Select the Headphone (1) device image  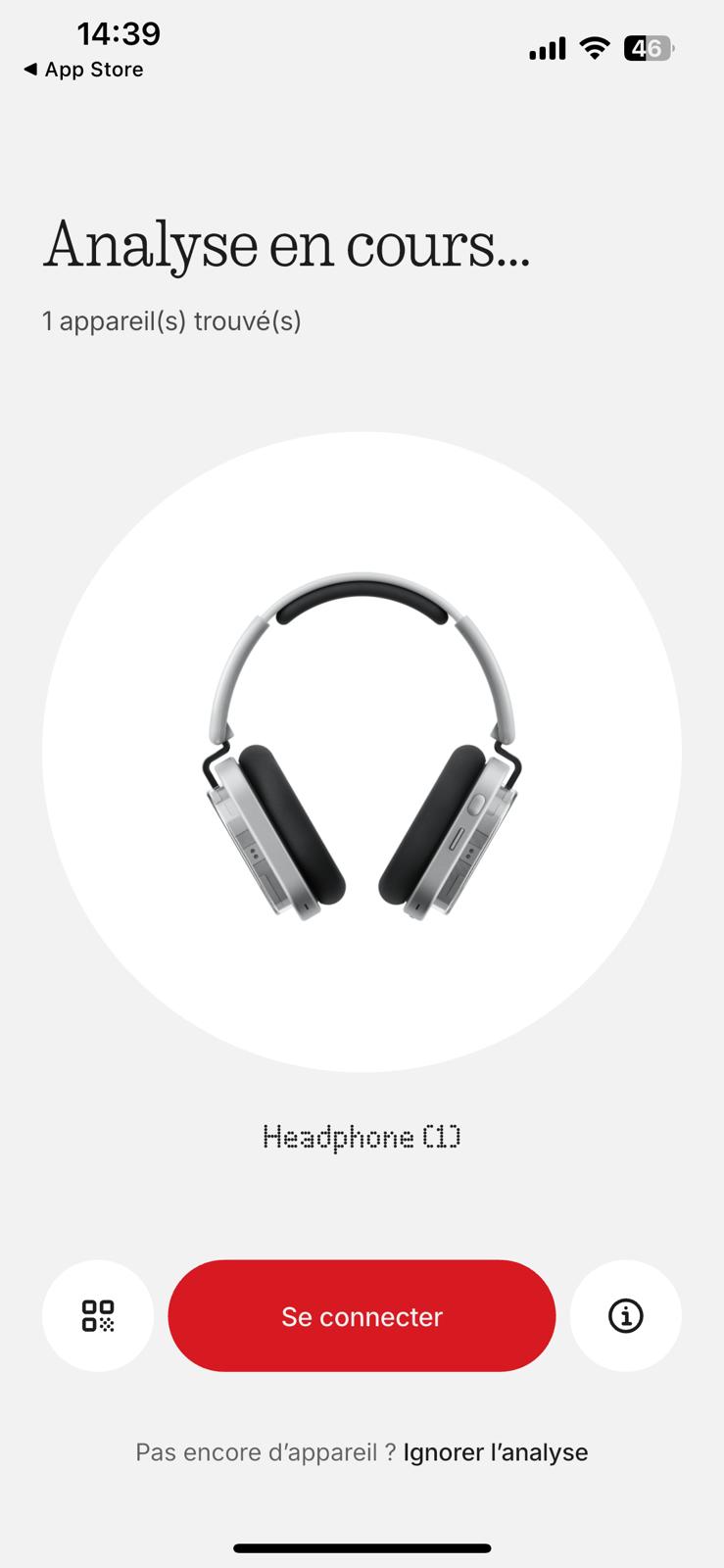coord(362,750)
